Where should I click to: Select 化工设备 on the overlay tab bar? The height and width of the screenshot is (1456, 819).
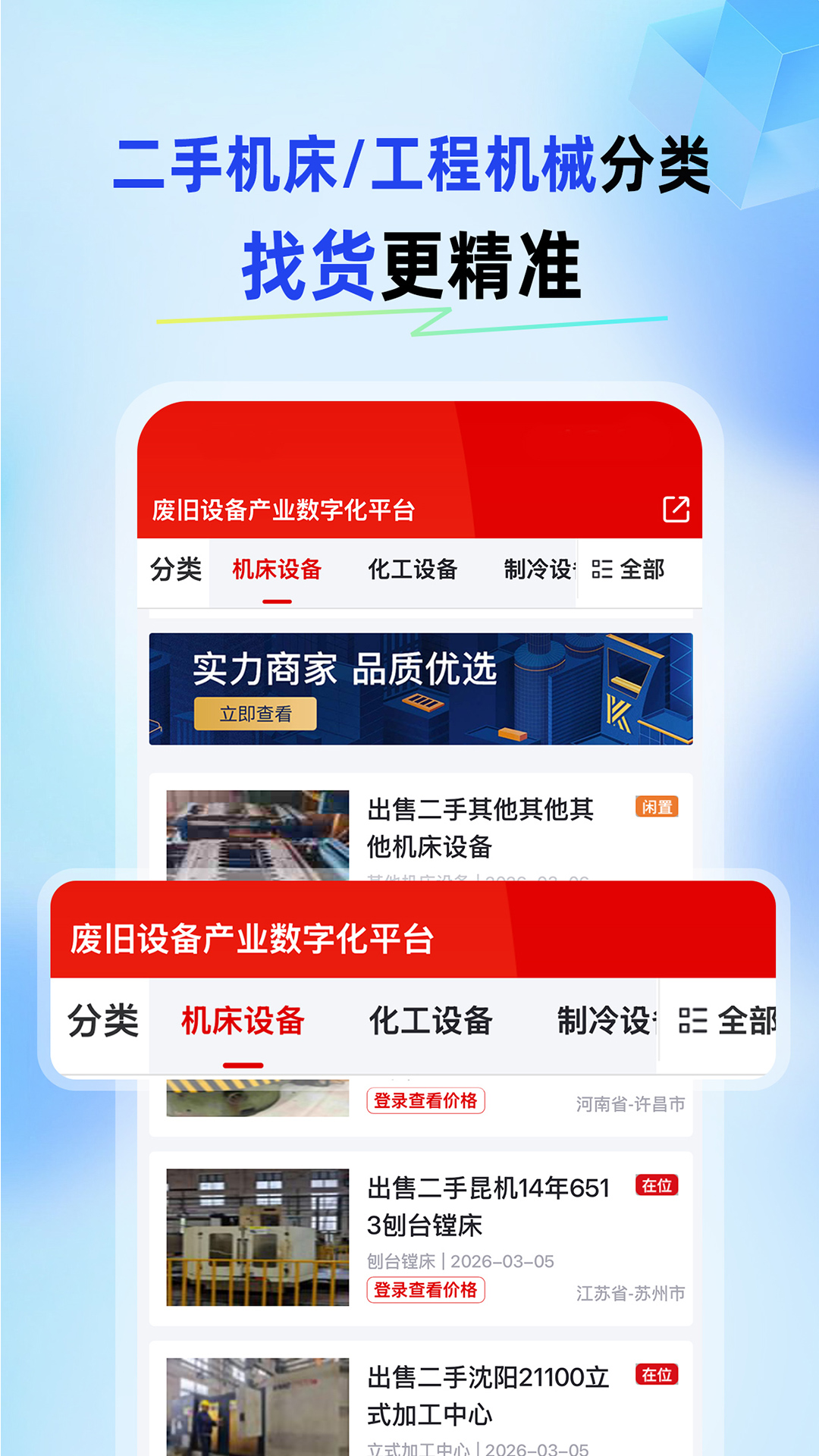tap(432, 1023)
